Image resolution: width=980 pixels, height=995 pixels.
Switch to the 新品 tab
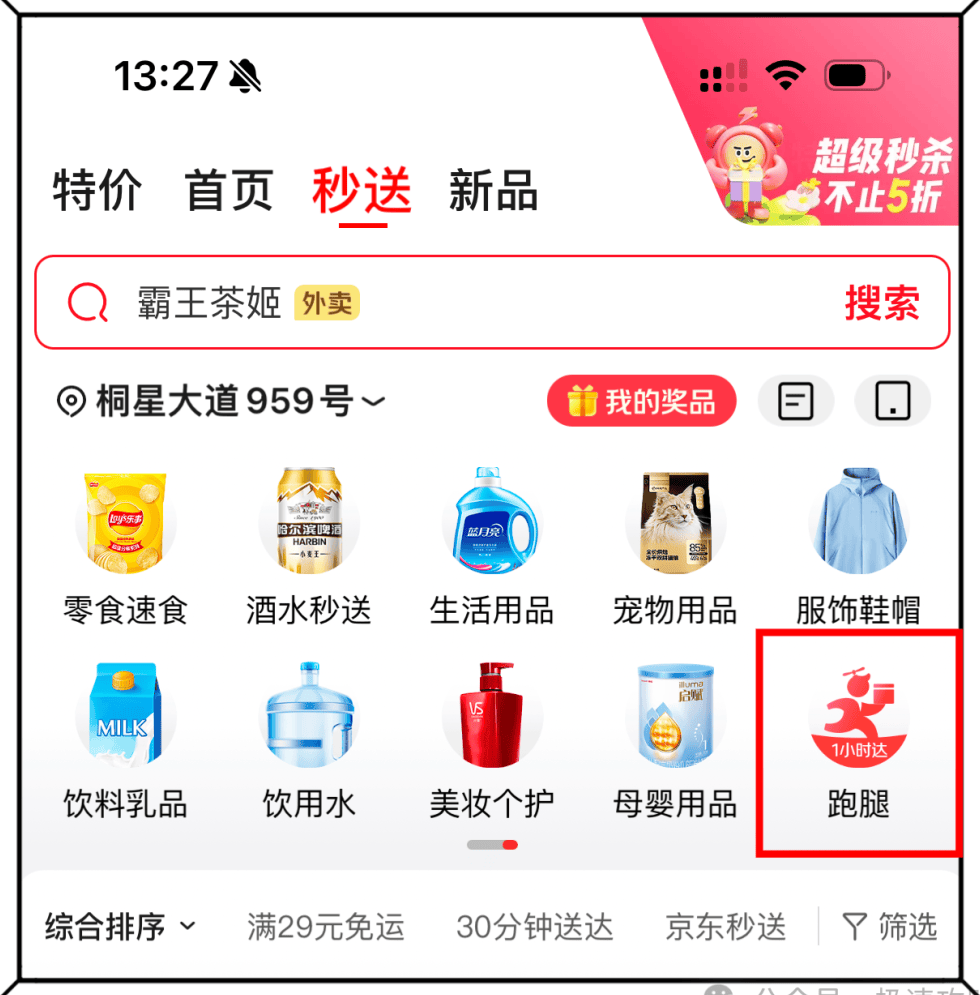pos(493,190)
